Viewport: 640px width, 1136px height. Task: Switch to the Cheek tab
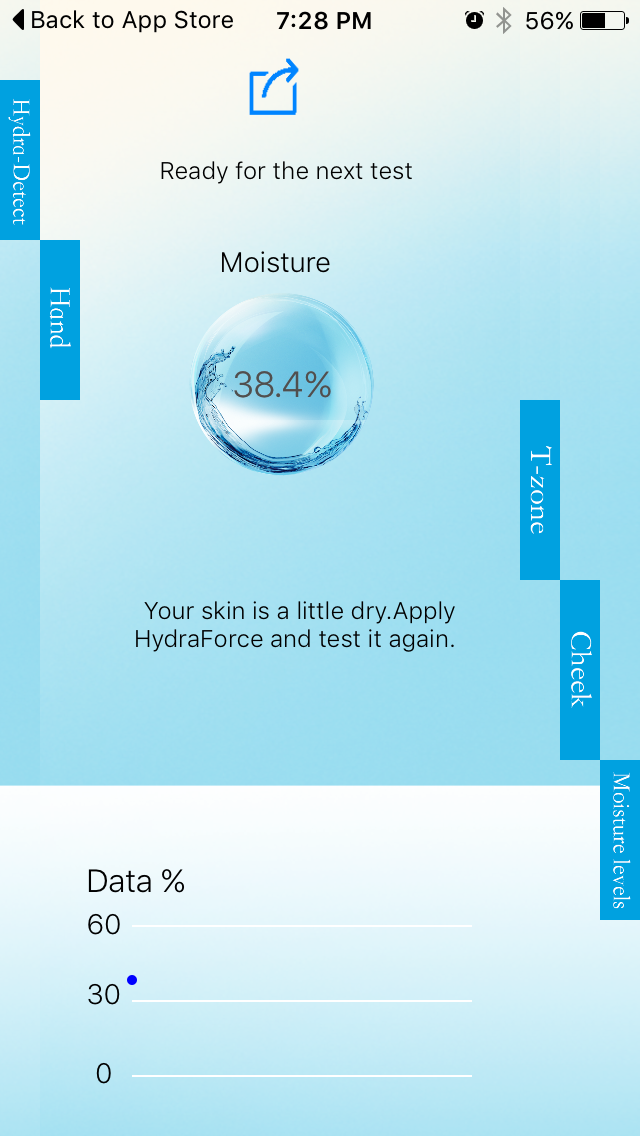click(580, 669)
